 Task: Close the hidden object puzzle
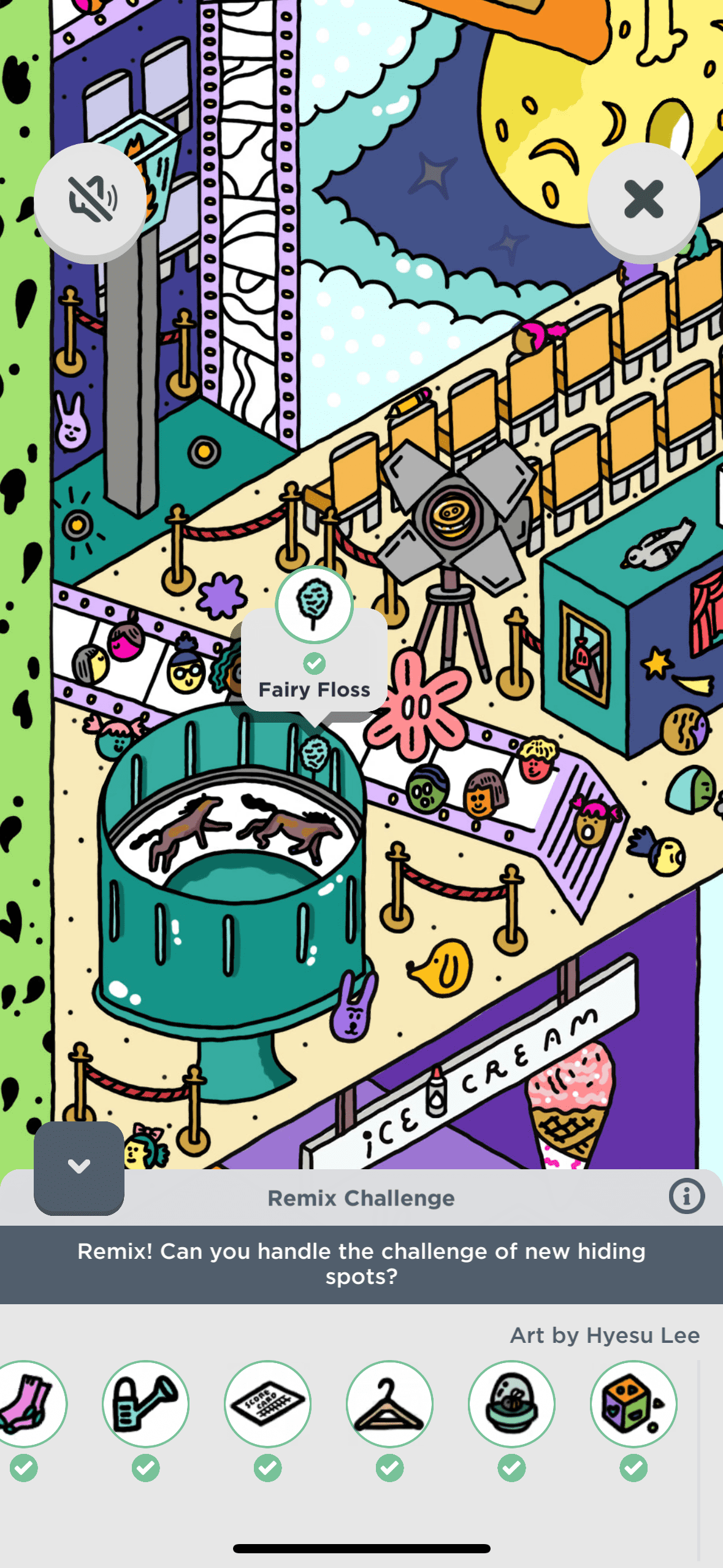(x=643, y=199)
